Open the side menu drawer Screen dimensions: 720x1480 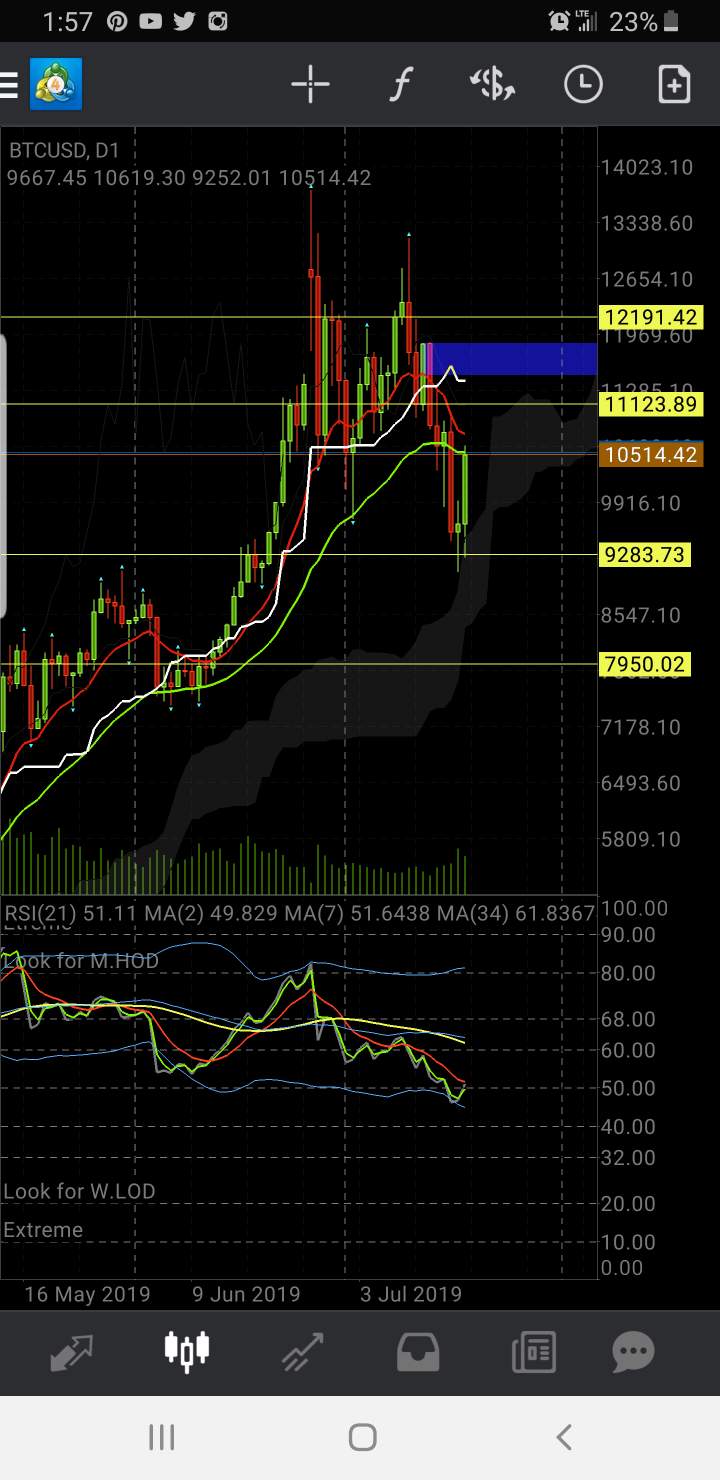(10, 85)
